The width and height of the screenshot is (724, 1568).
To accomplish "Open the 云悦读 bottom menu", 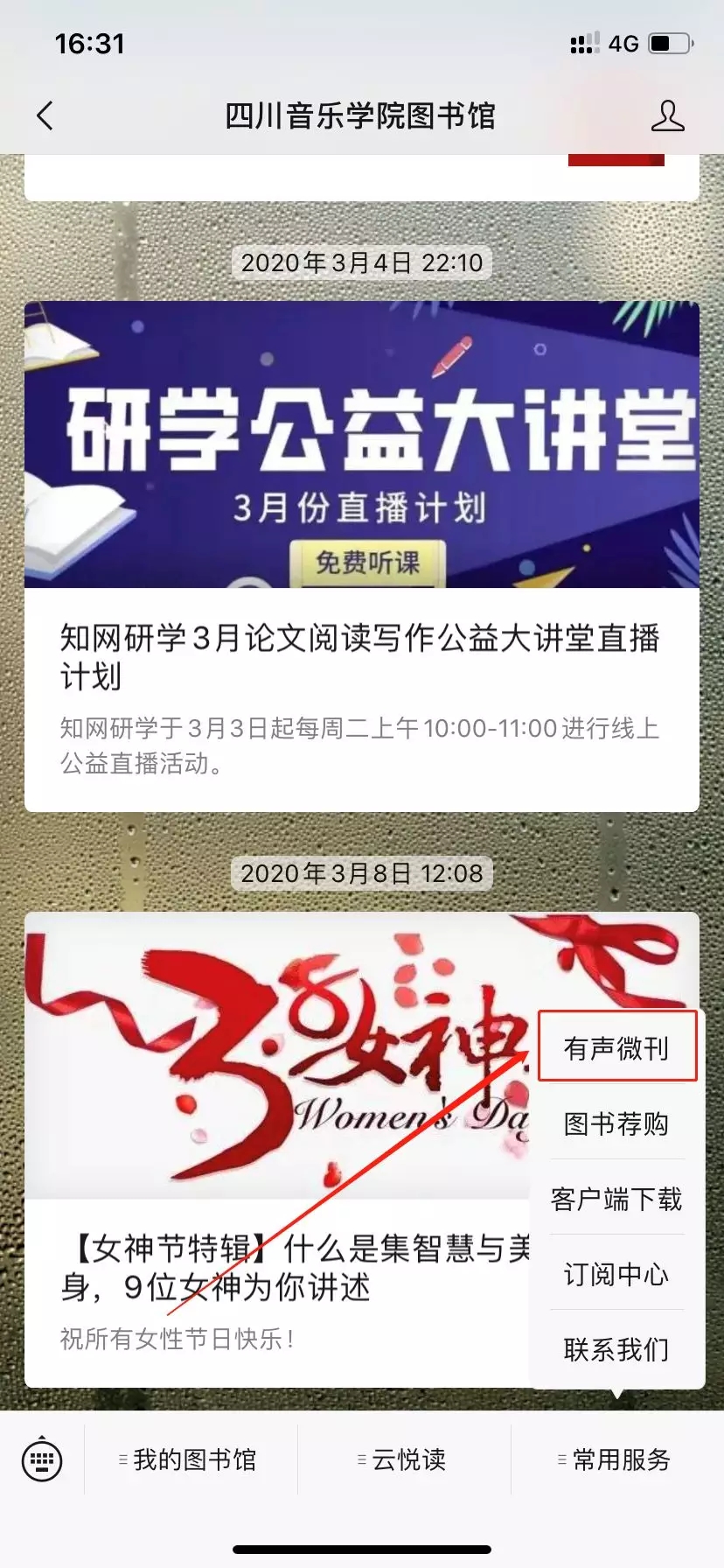I will click(x=404, y=1459).
